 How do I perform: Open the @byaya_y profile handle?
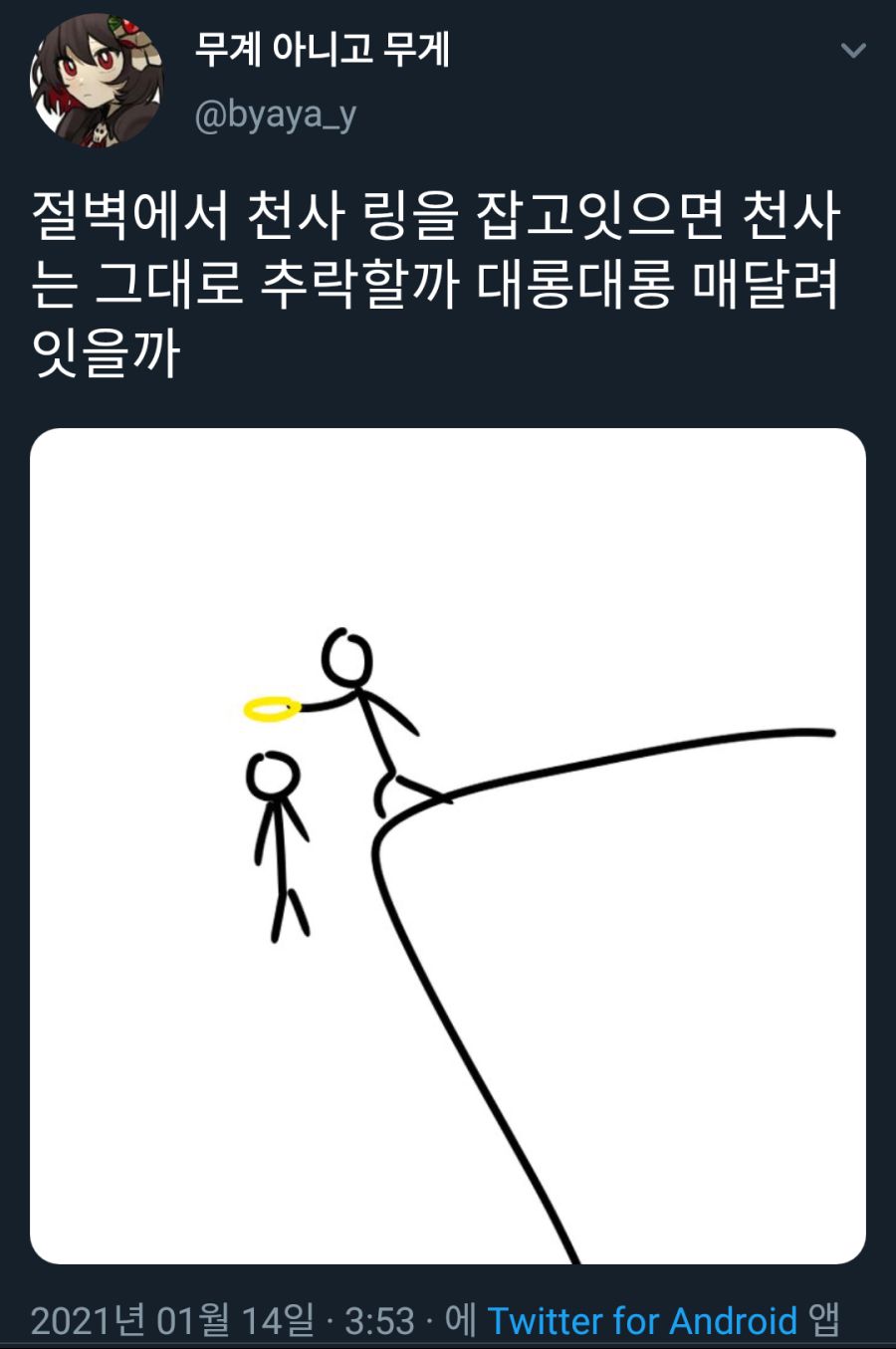[x=275, y=116]
